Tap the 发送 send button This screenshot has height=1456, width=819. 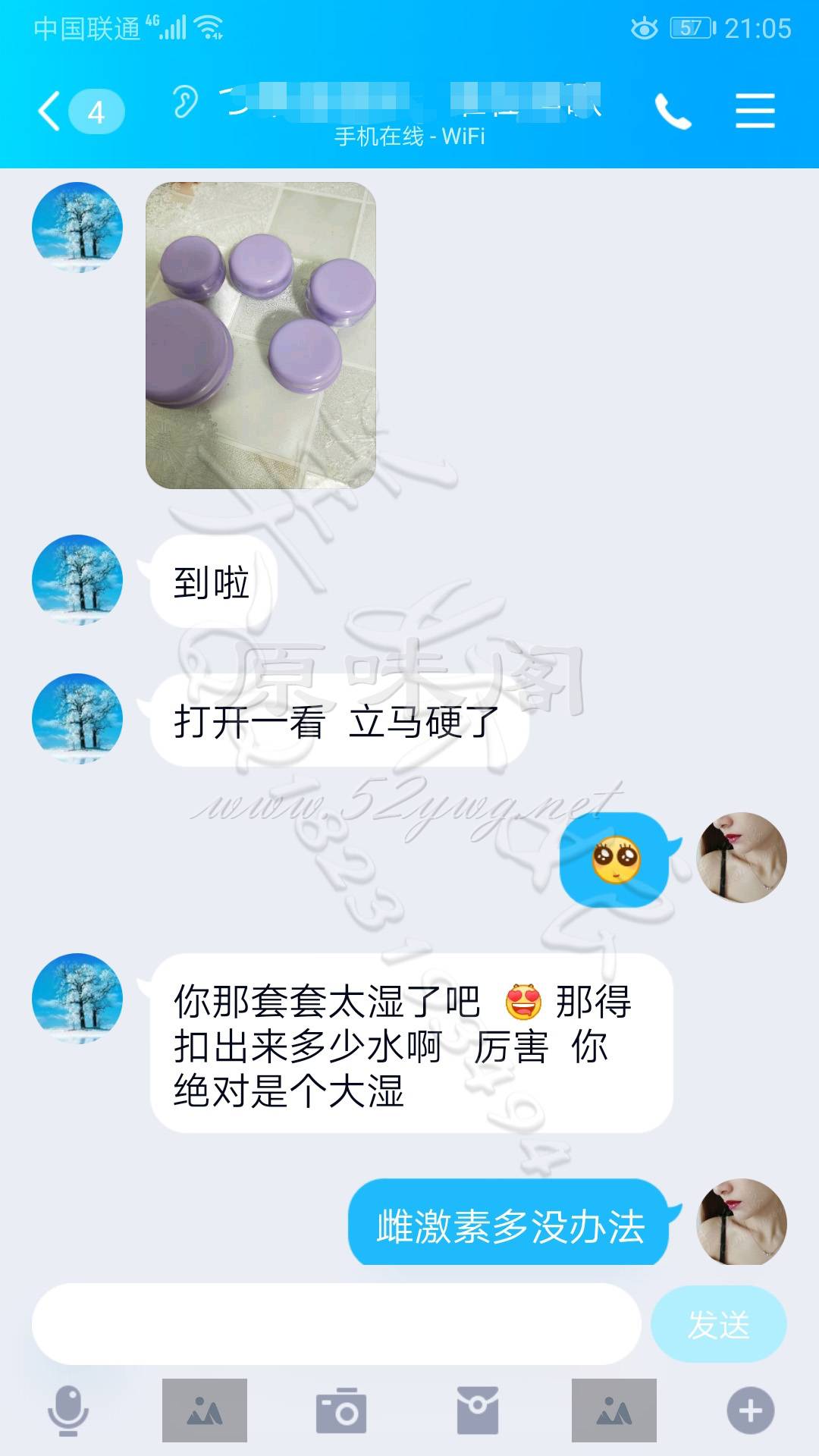tap(718, 1324)
